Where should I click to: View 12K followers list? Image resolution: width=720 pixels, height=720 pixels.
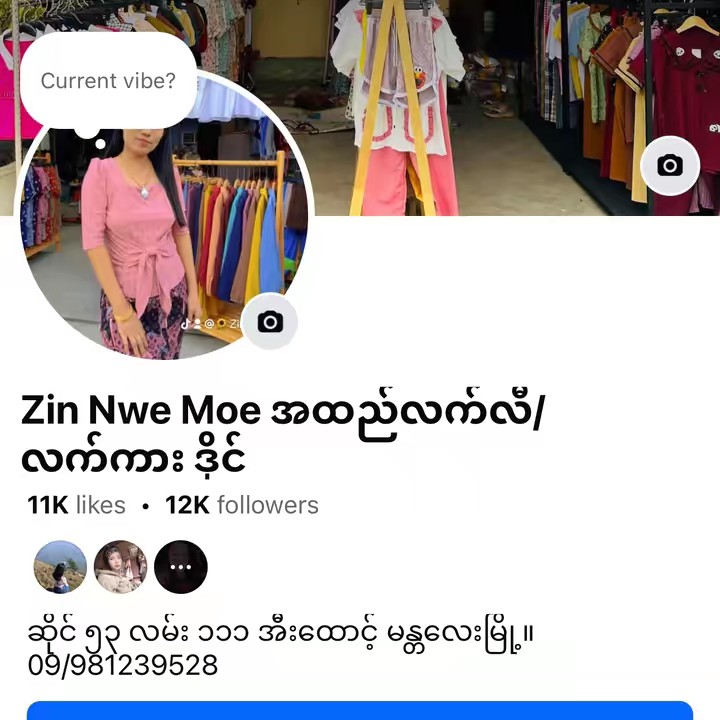(242, 505)
